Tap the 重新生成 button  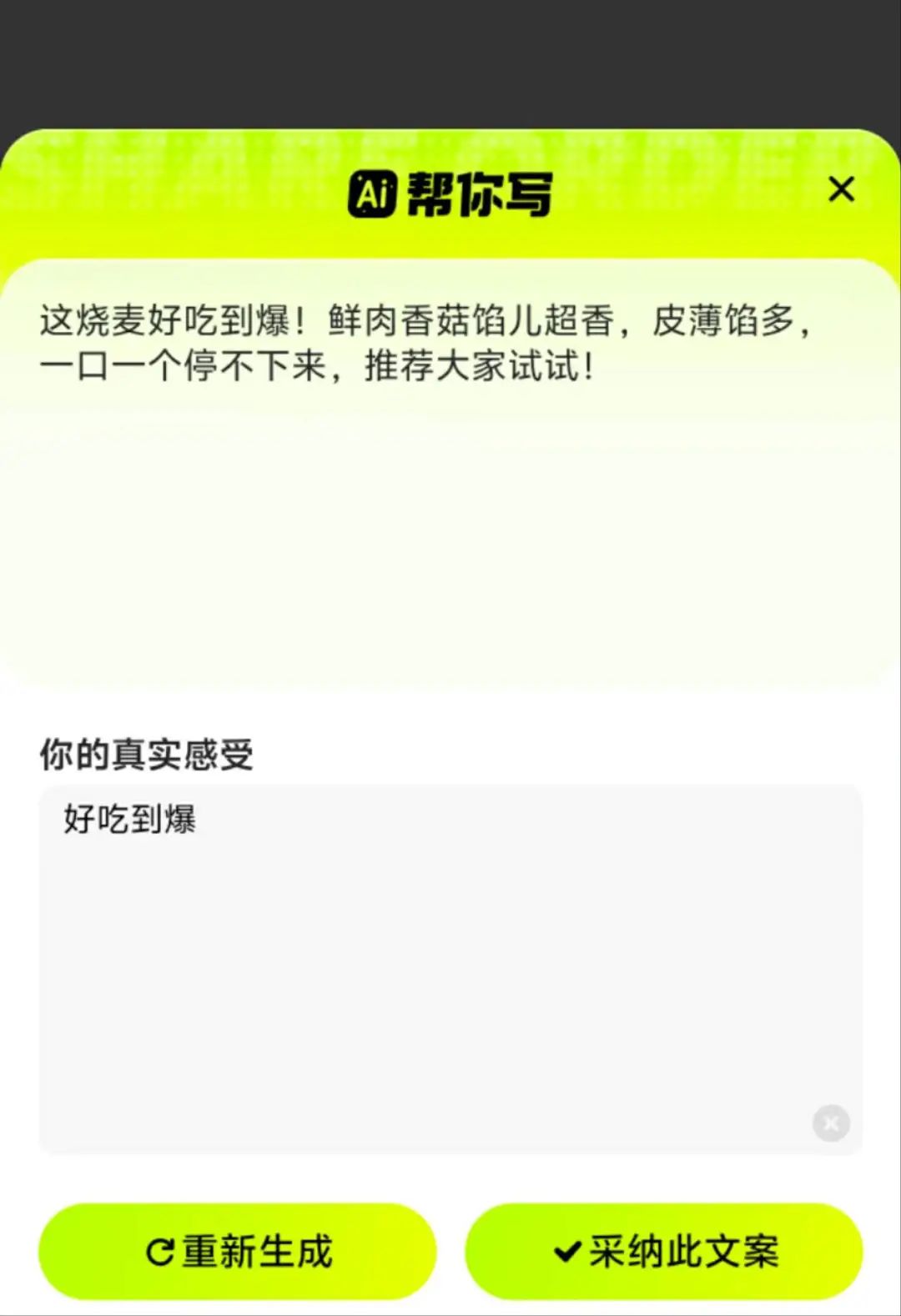point(238,1250)
